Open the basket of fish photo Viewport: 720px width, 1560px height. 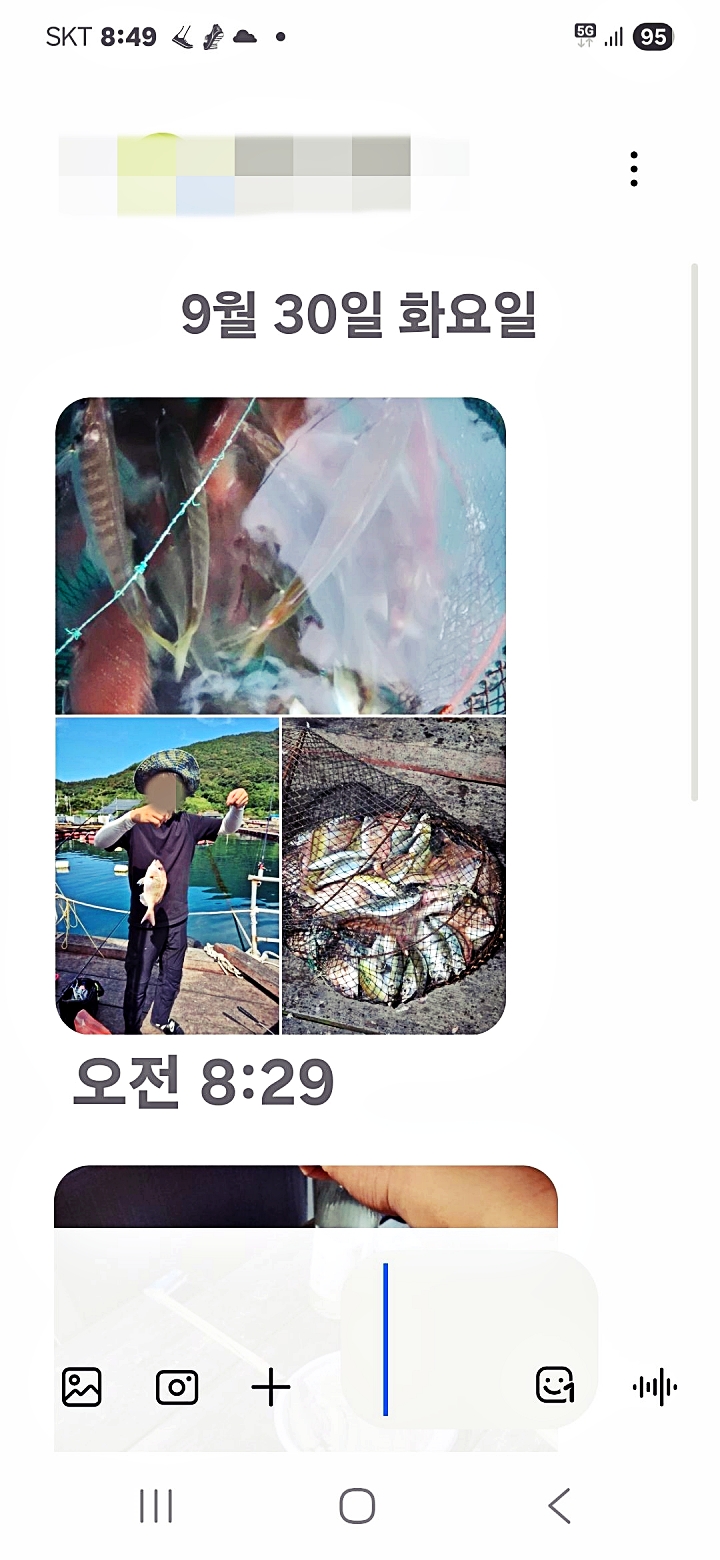[394, 875]
